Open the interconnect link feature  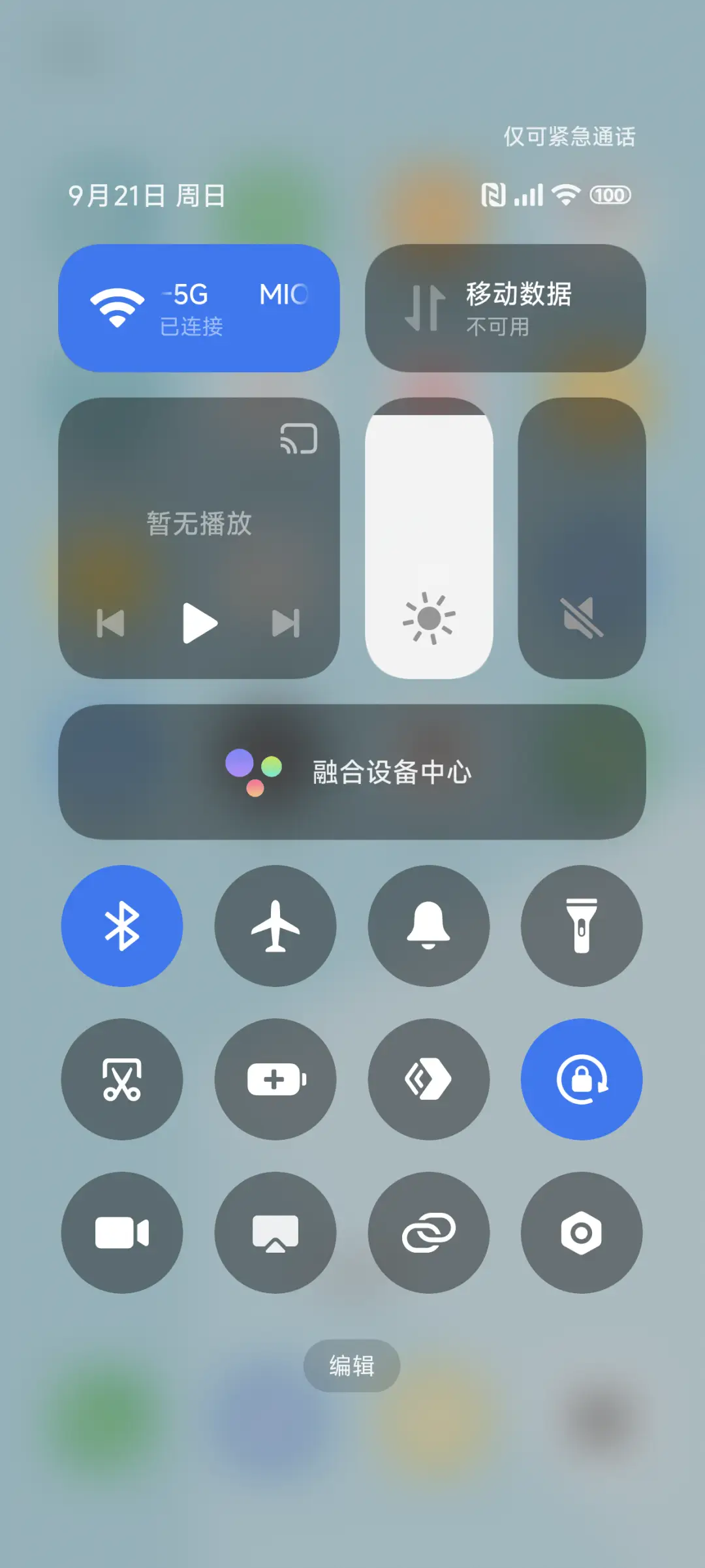click(428, 1232)
